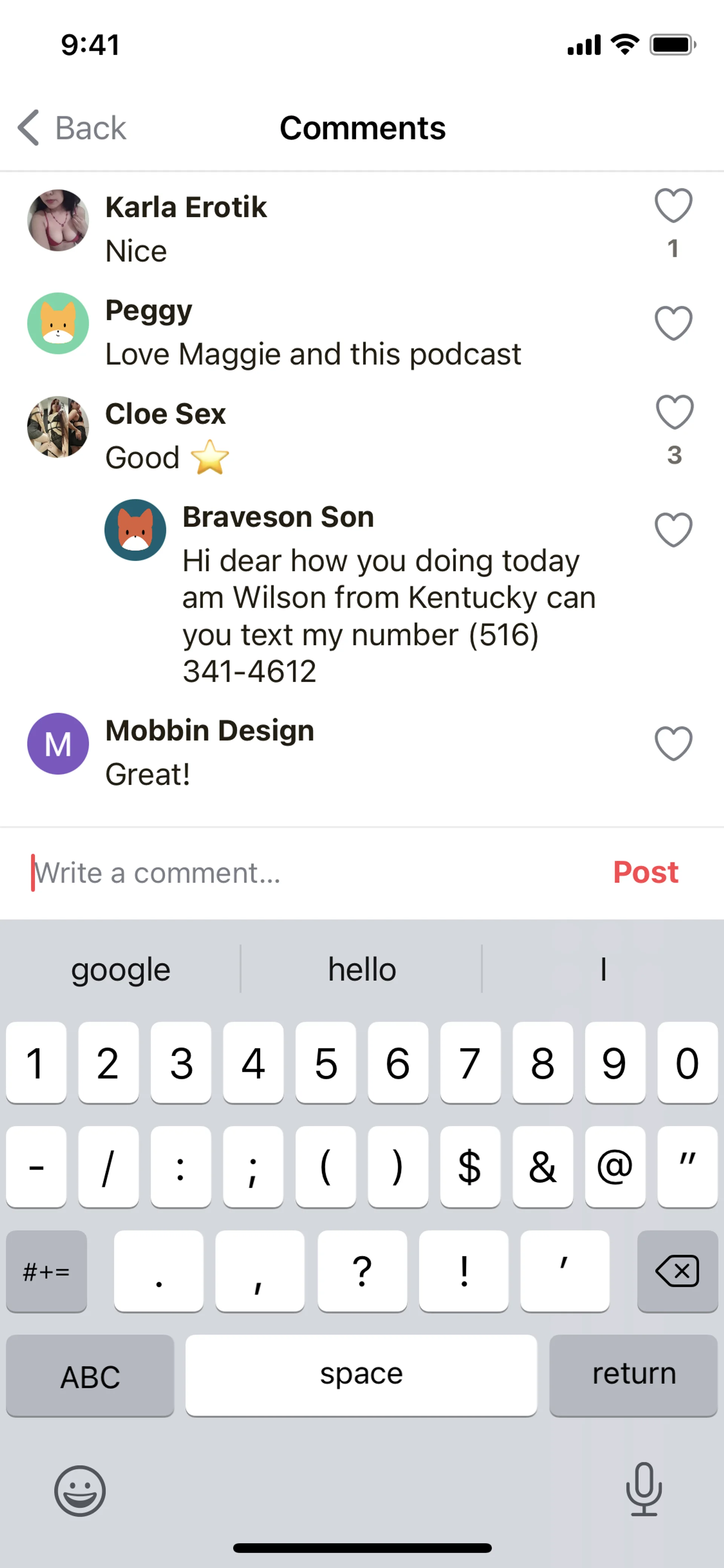The width and height of the screenshot is (724, 1568).
Task: Open Peggy's profile avatar
Action: [58, 323]
